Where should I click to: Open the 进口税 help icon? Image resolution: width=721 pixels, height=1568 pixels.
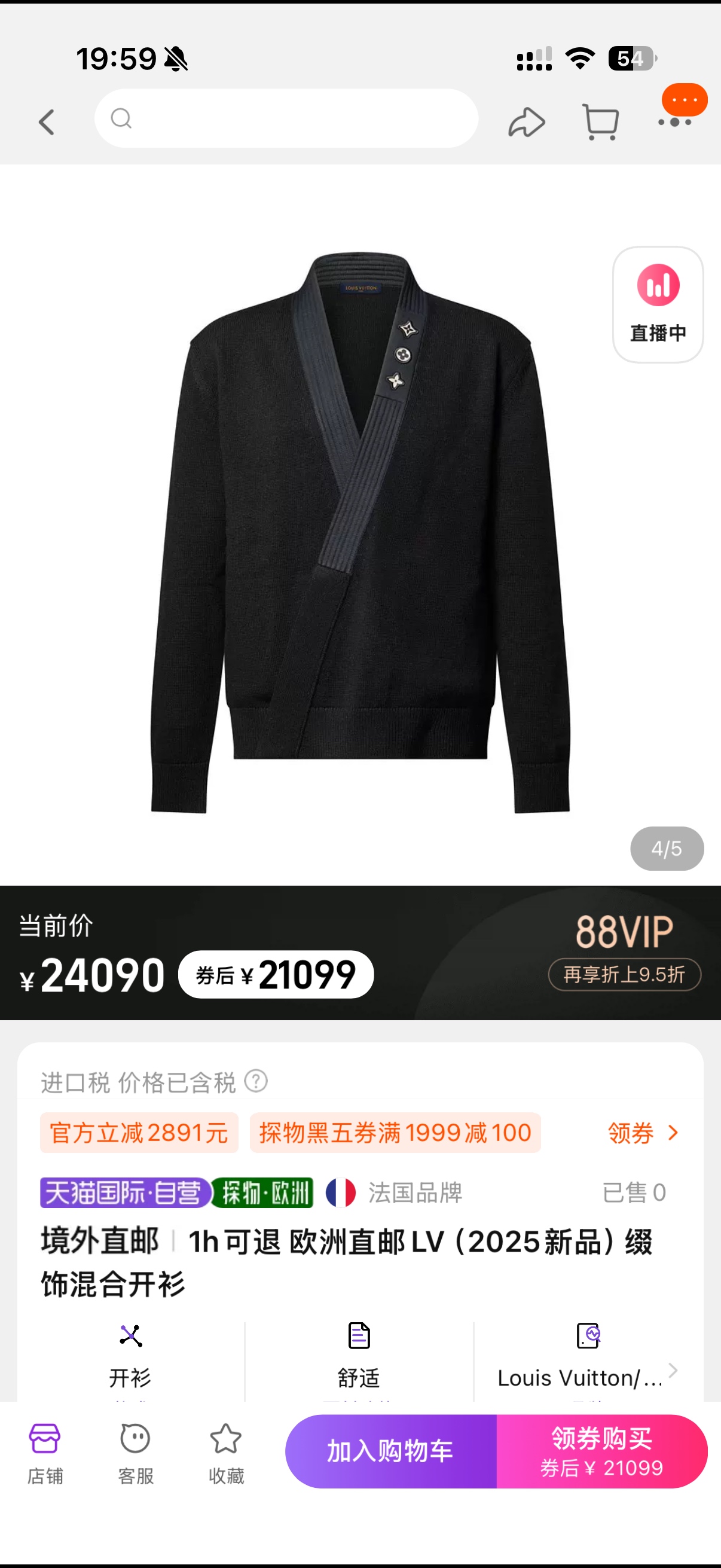coord(256,1082)
